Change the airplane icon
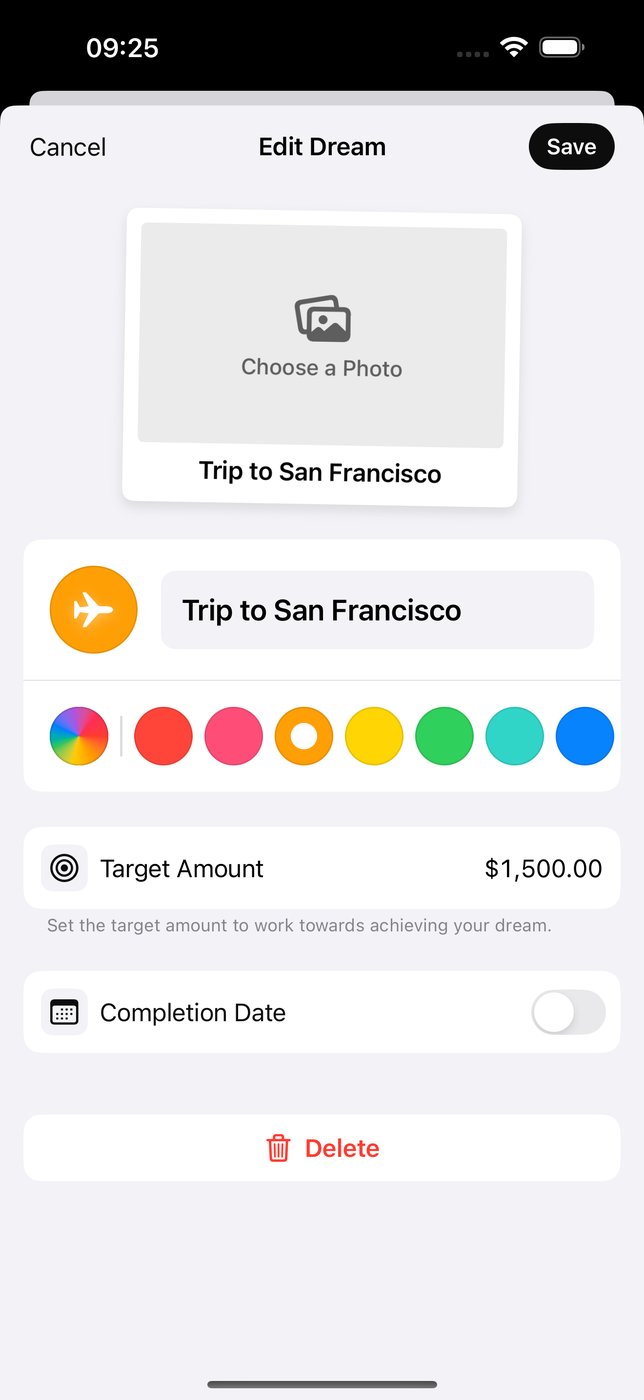The height and width of the screenshot is (1400, 644). click(94, 610)
